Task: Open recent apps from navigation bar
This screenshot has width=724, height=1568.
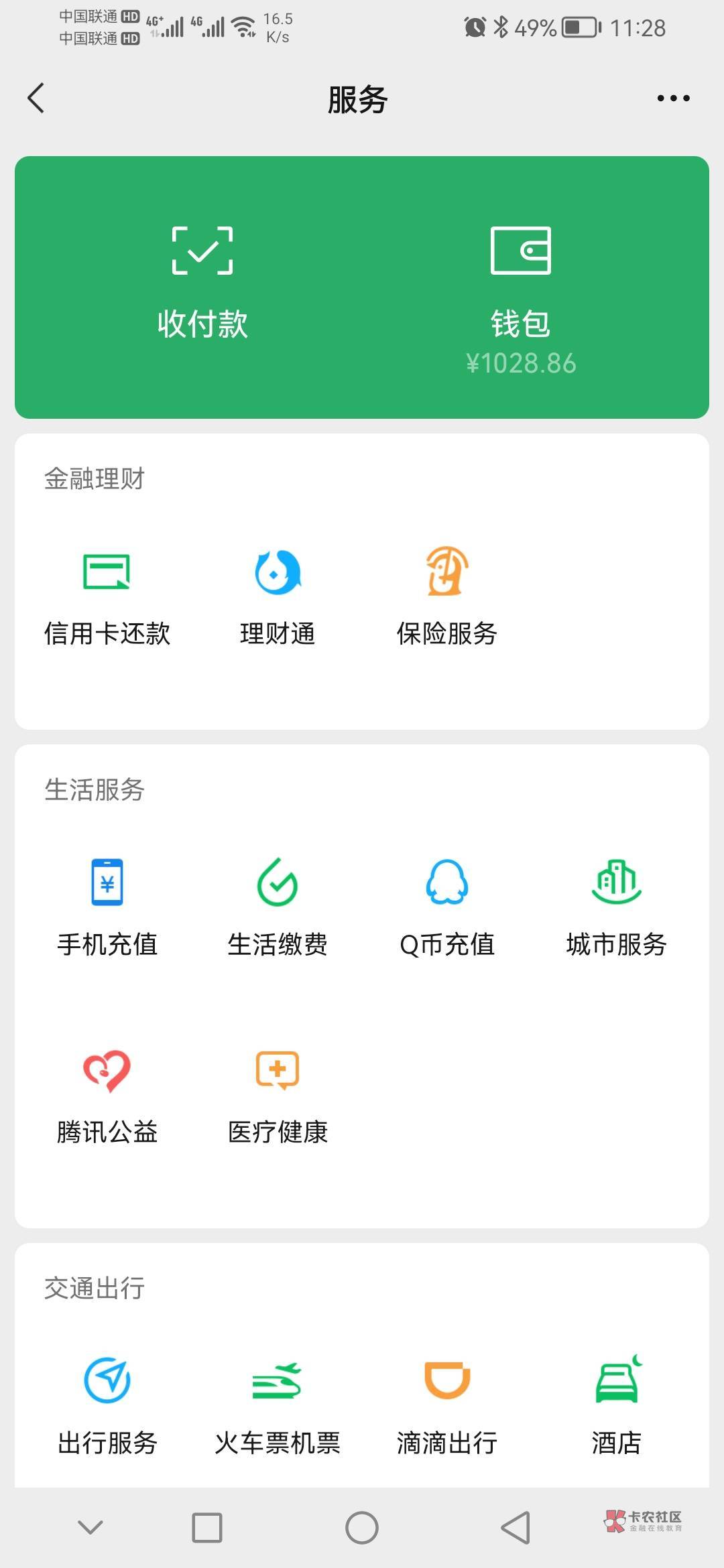Action: coord(207,1528)
